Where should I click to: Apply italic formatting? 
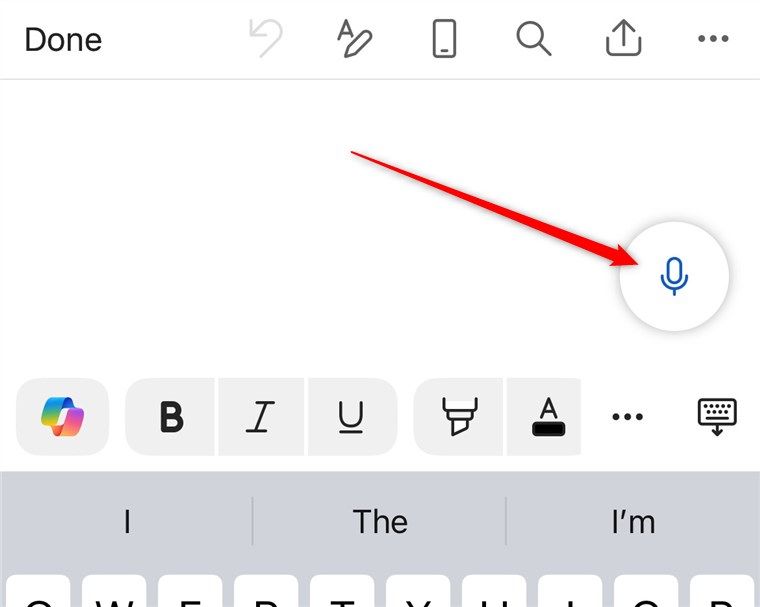261,417
